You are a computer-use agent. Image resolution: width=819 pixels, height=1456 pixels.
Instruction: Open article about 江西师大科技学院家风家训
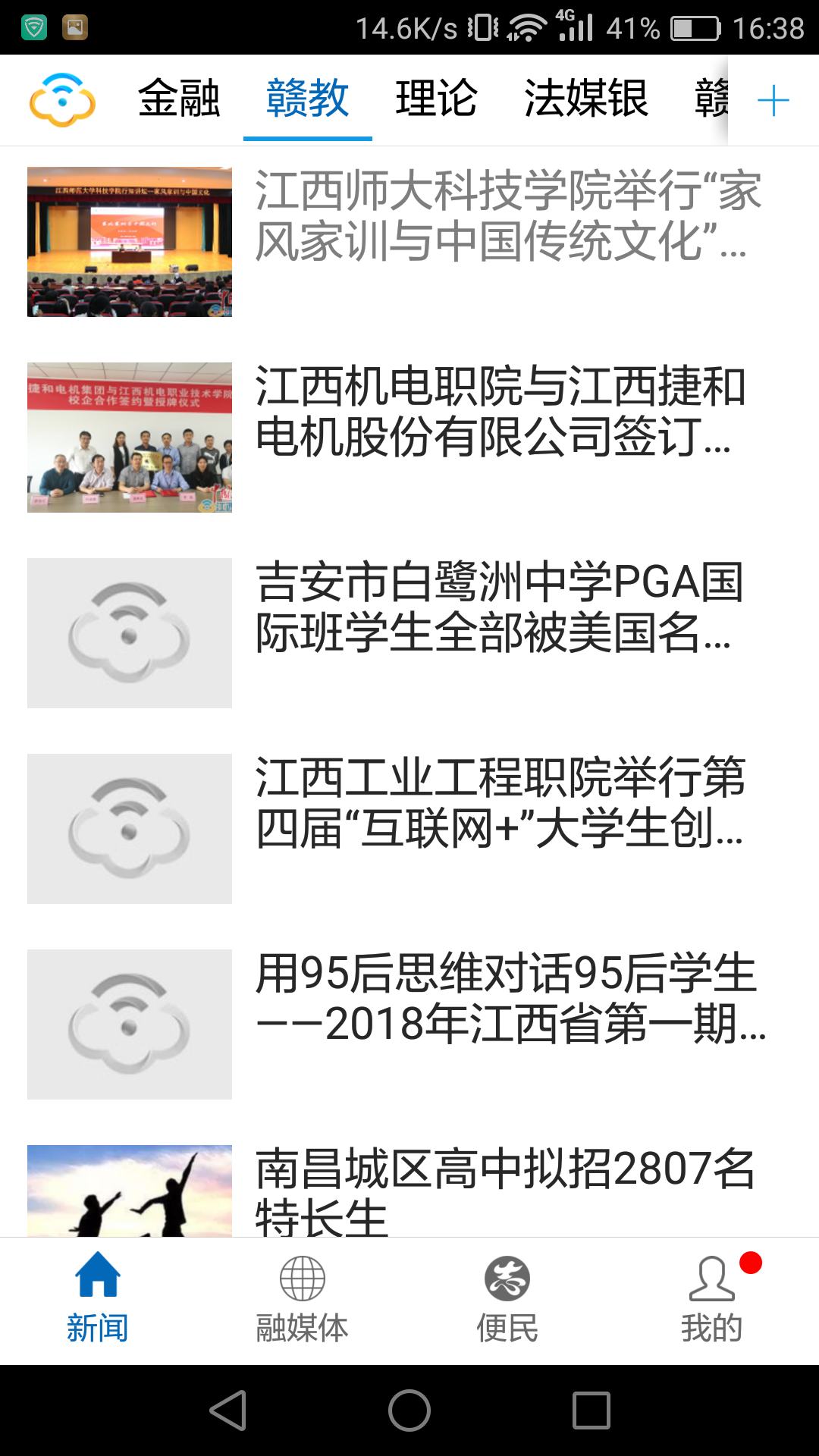point(507,216)
